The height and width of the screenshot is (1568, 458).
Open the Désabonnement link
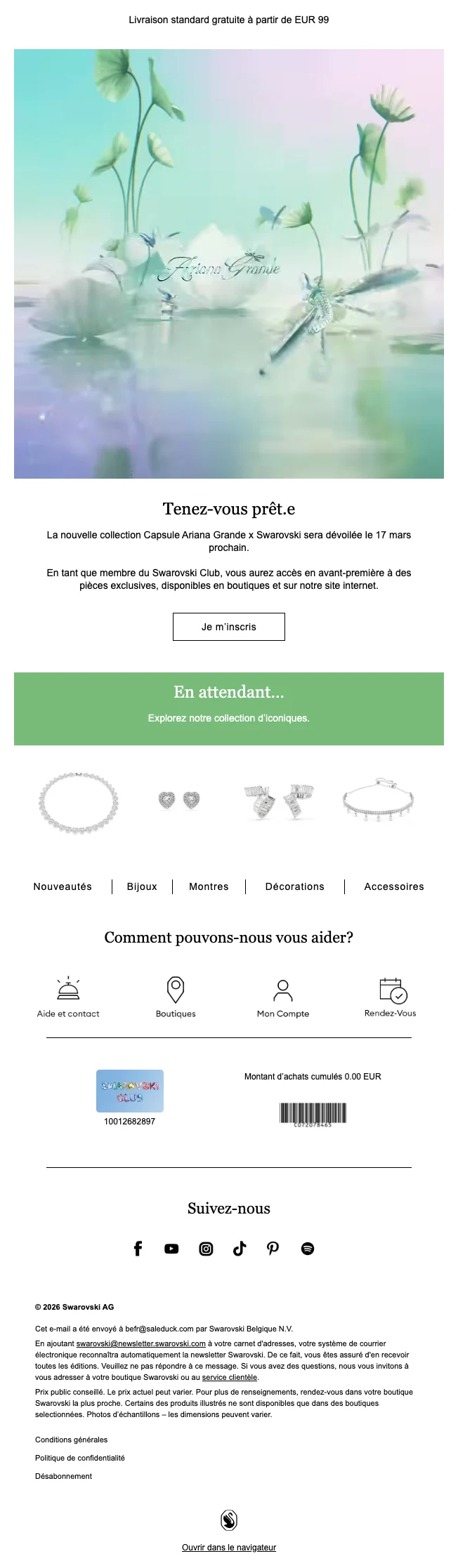(63, 1475)
